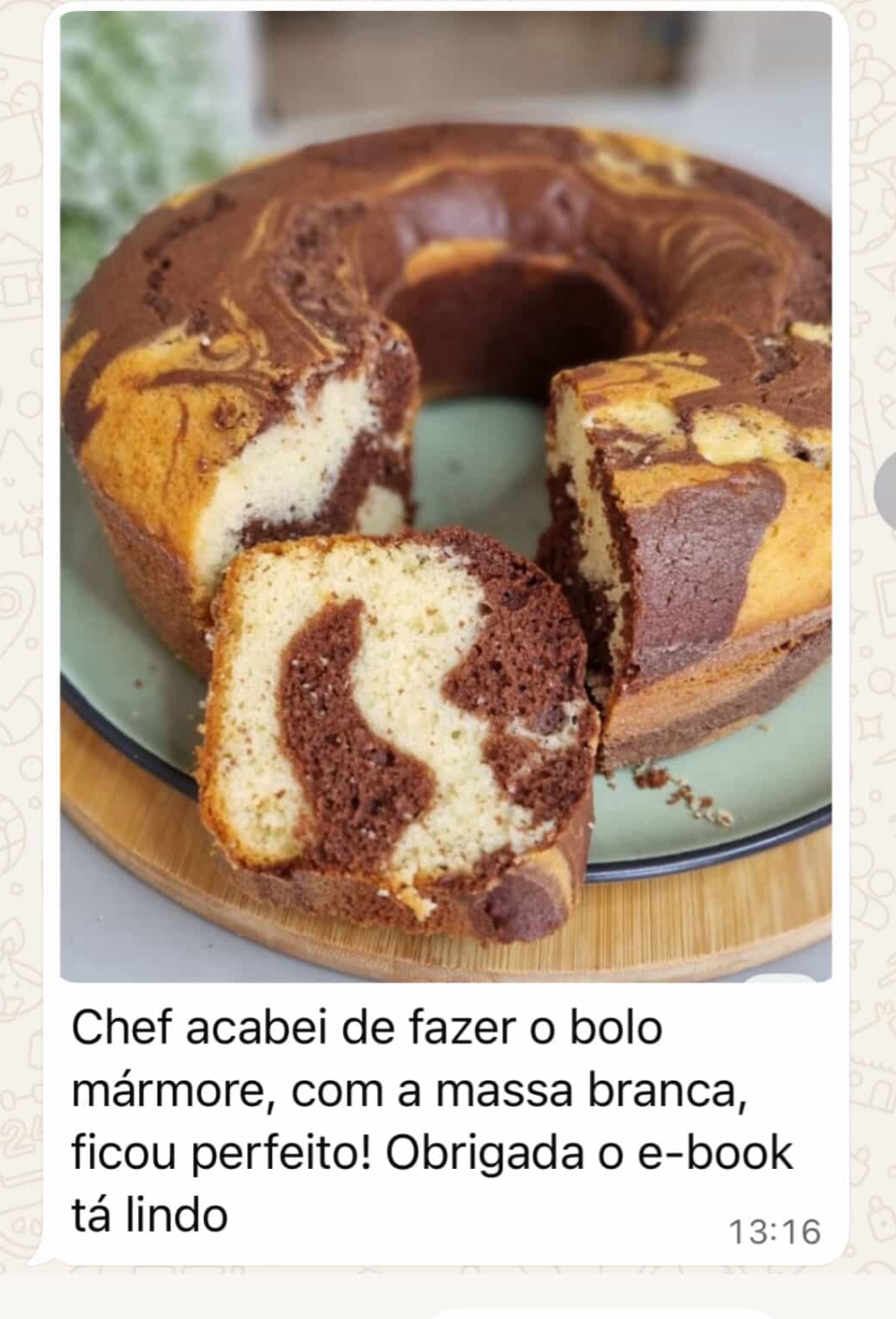Screen dimensions: 896x1319
Task: Tap the forward icon beside the photo message
Action: (x=887, y=492)
